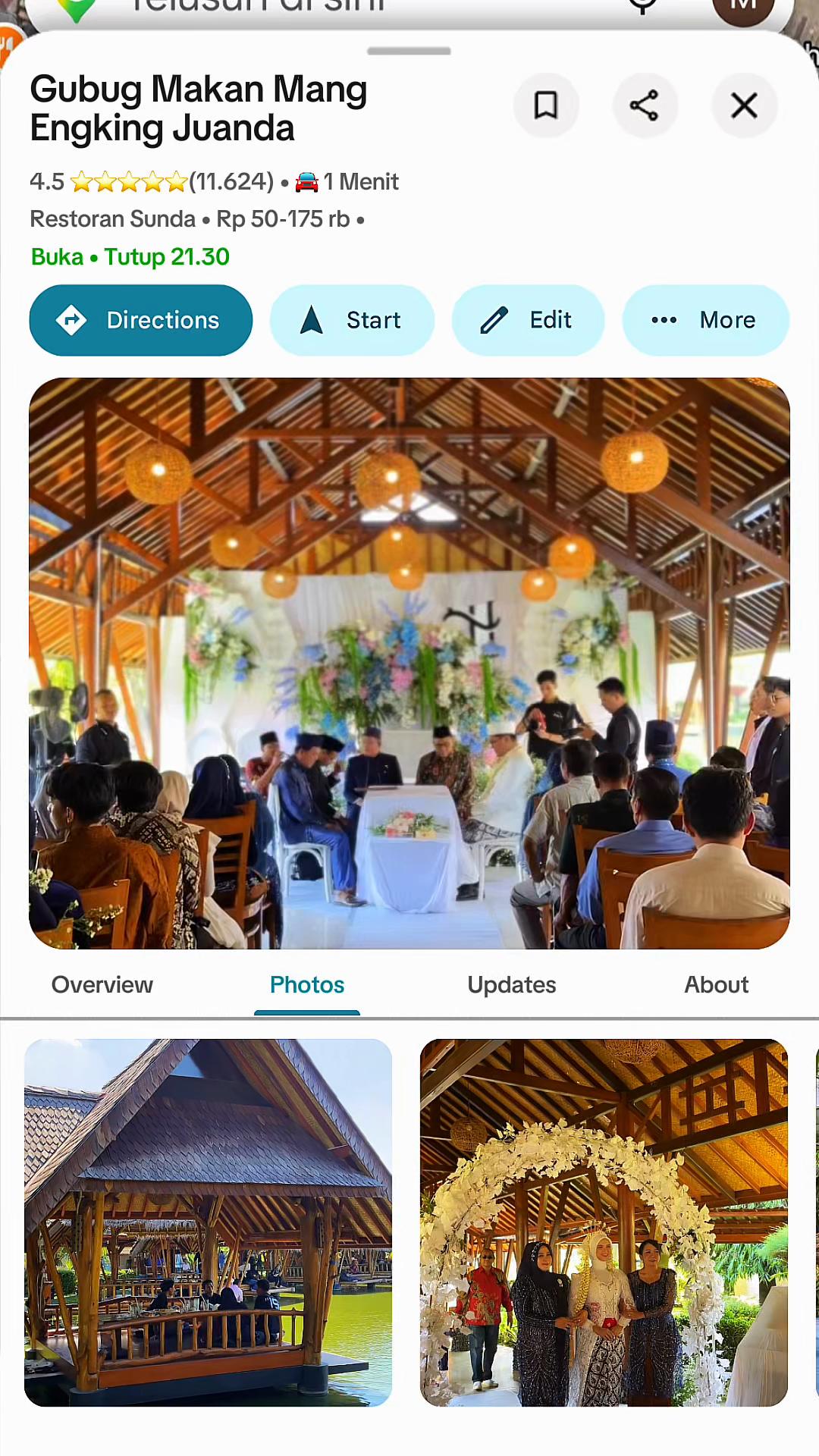819x1456 pixels.
Task: Select the Photos tab
Action: click(307, 984)
